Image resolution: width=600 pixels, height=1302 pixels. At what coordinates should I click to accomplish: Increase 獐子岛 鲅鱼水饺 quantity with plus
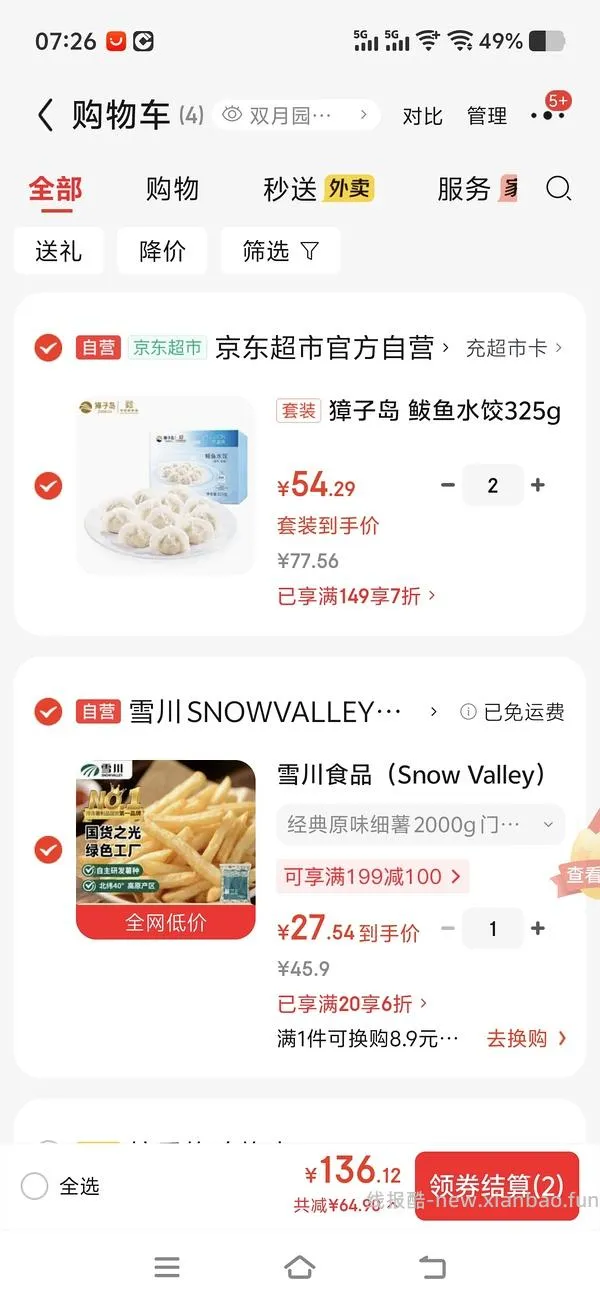[x=538, y=485]
